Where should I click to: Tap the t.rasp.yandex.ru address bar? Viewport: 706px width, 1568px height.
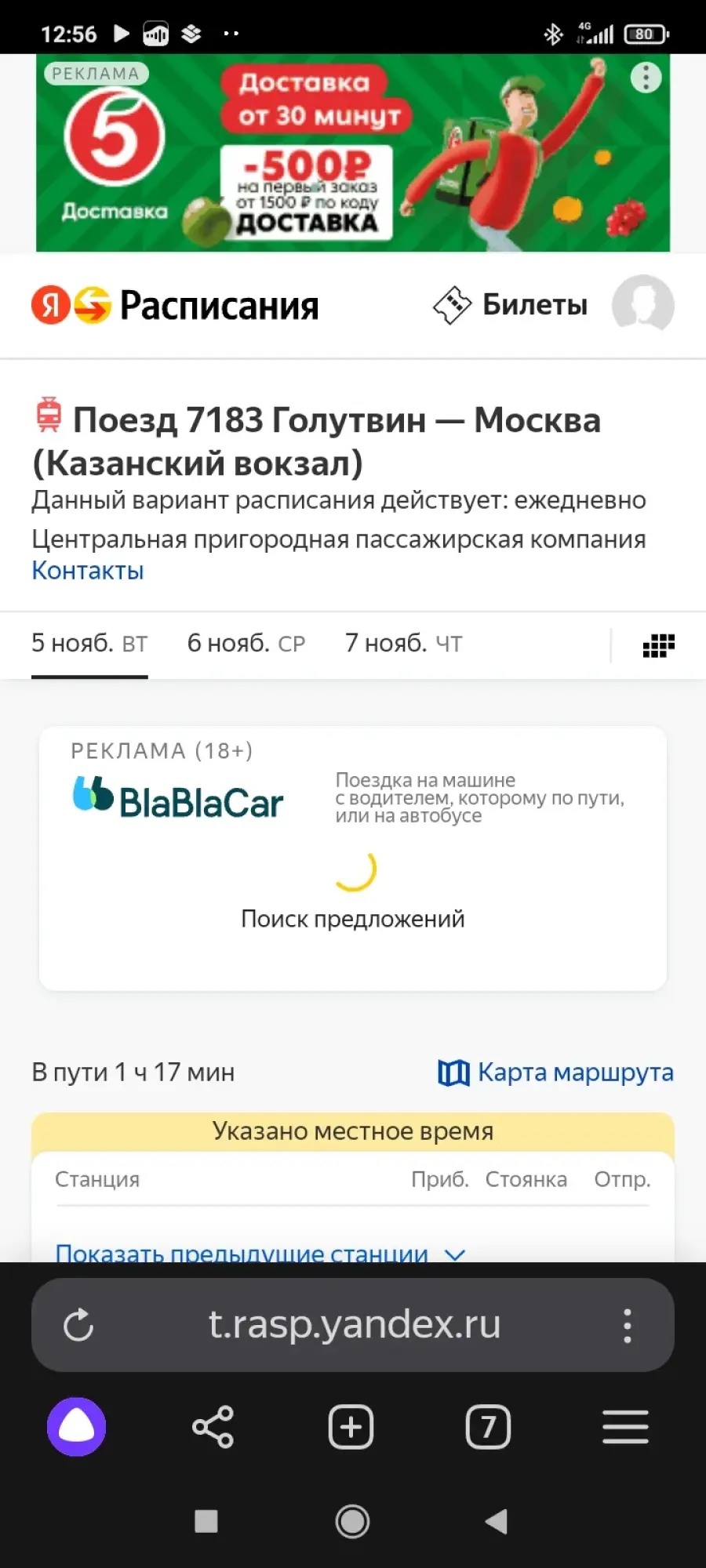[x=354, y=1325]
